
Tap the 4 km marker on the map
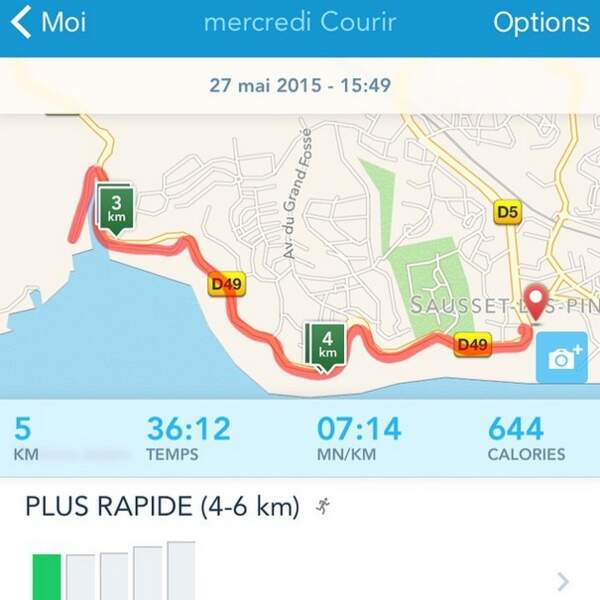[327, 346]
